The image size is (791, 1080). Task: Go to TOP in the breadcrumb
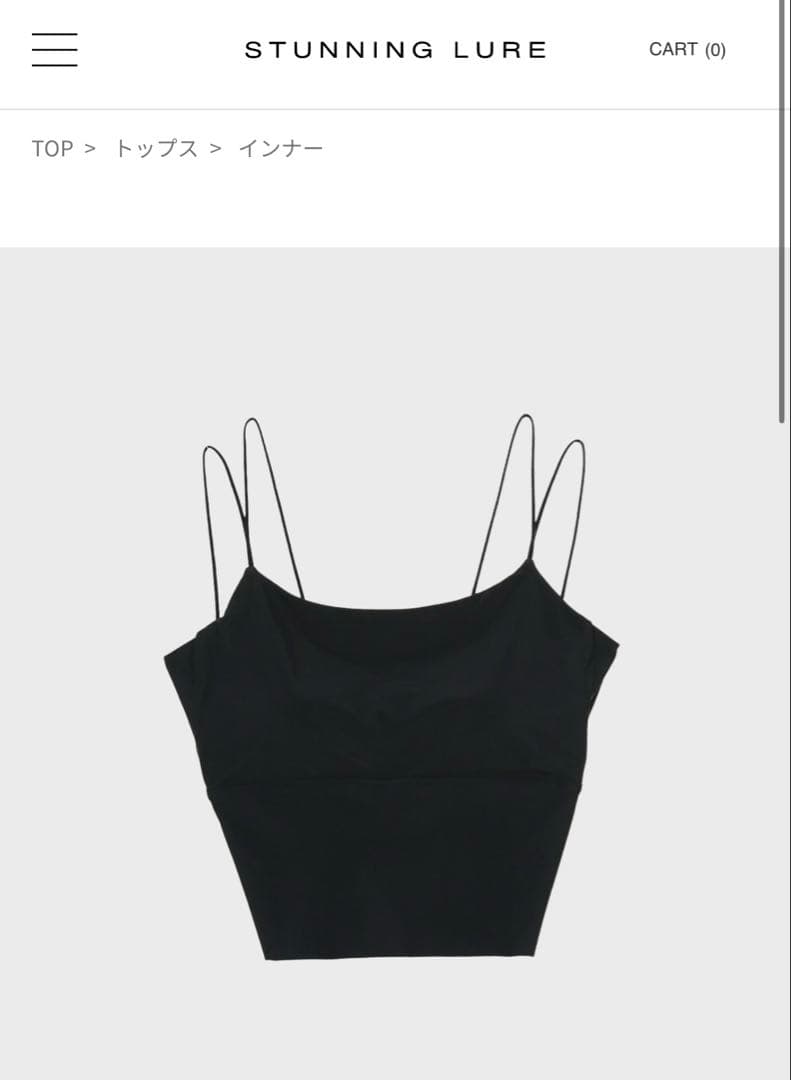pos(52,149)
